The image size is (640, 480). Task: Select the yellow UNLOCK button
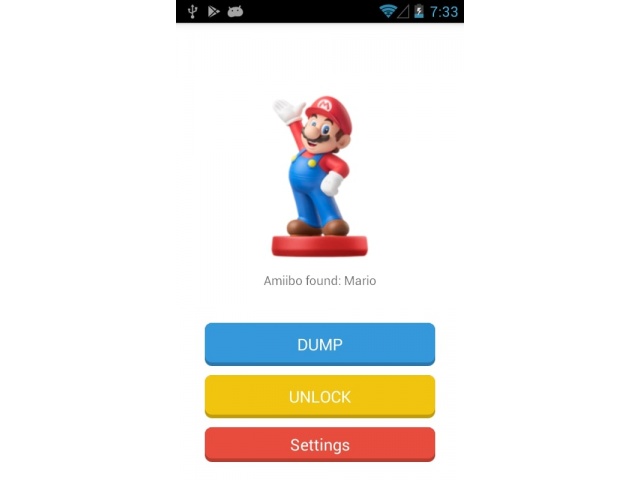320,396
